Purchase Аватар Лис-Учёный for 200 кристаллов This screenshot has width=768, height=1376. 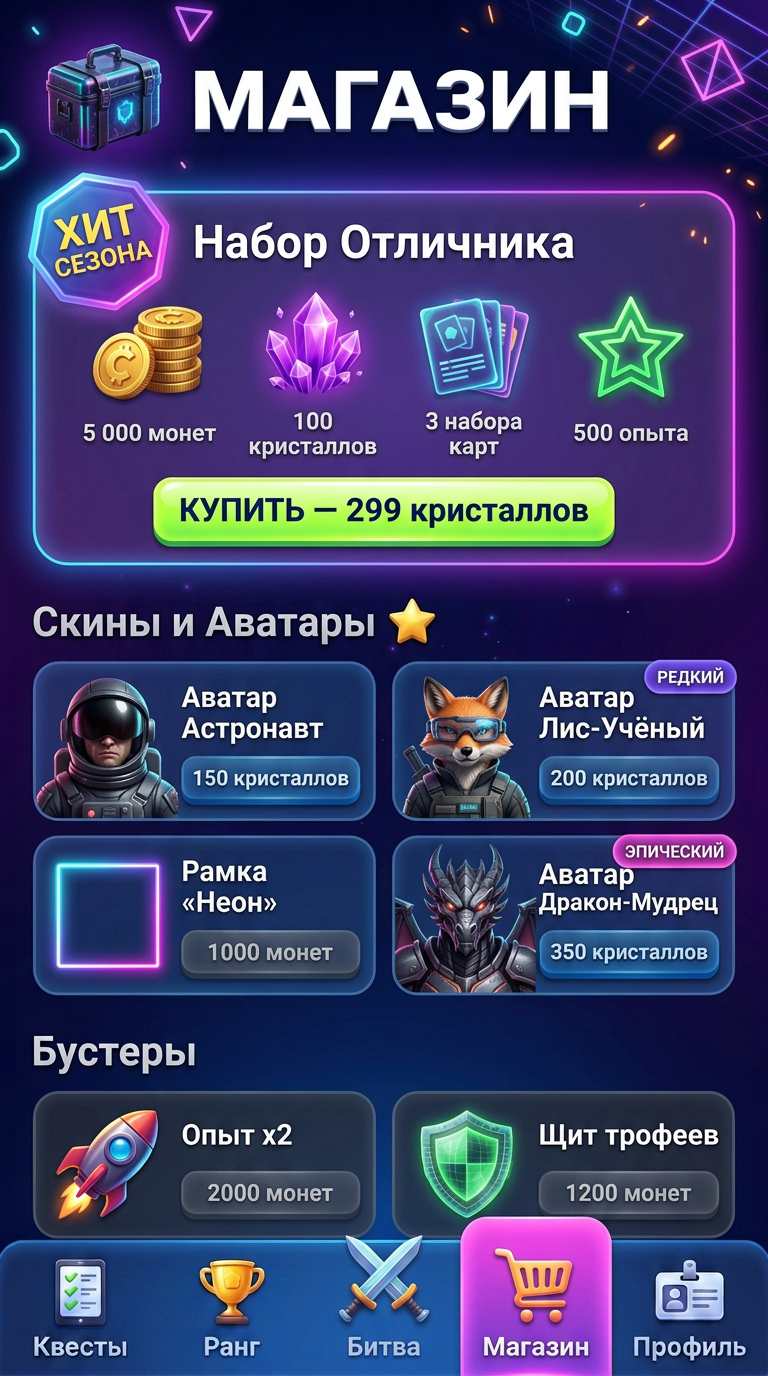pyautogui.click(x=628, y=778)
